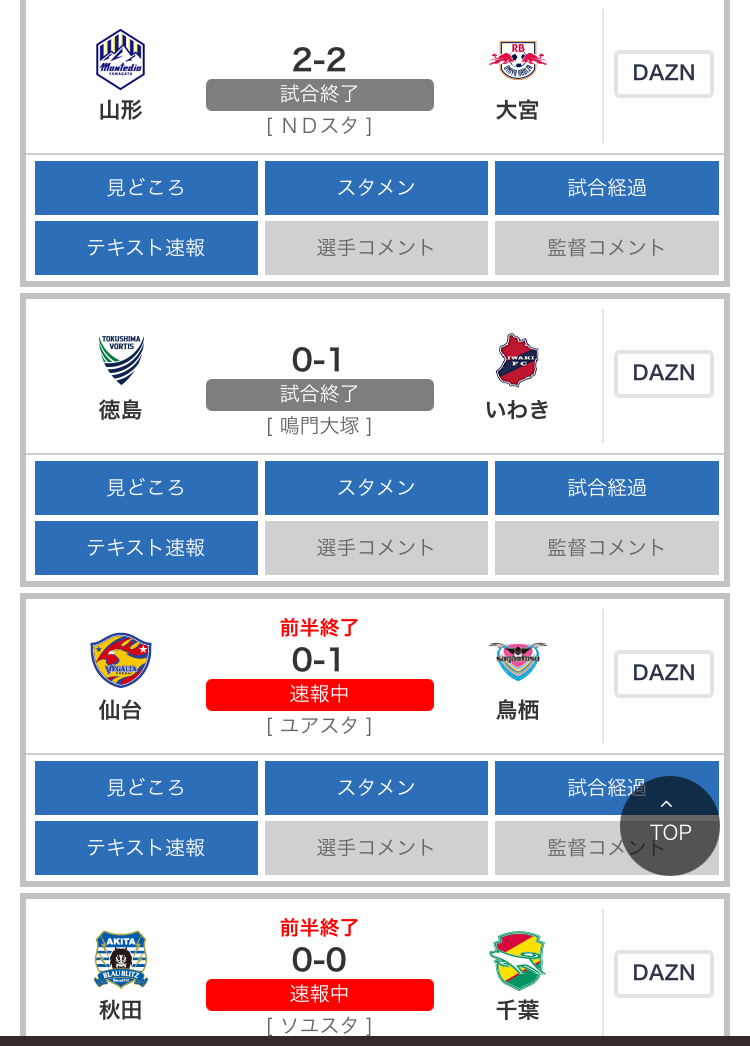Open スタメン for 徳島 vs いわき
The image size is (750, 1046).
coord(376,488)
